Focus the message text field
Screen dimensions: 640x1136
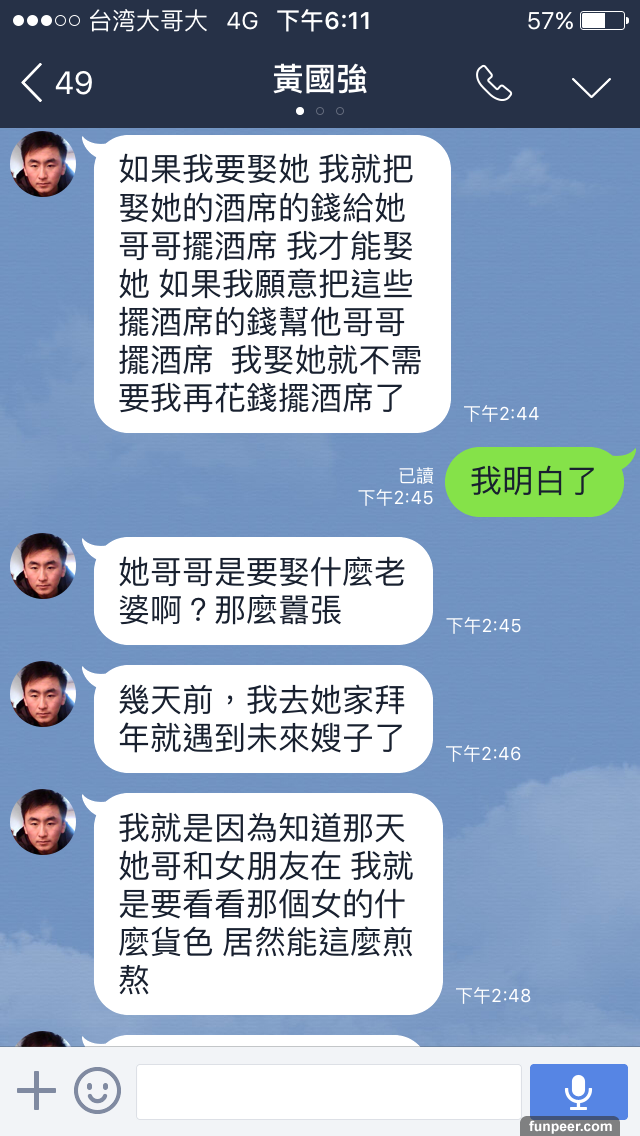(x=328, y=1091)
